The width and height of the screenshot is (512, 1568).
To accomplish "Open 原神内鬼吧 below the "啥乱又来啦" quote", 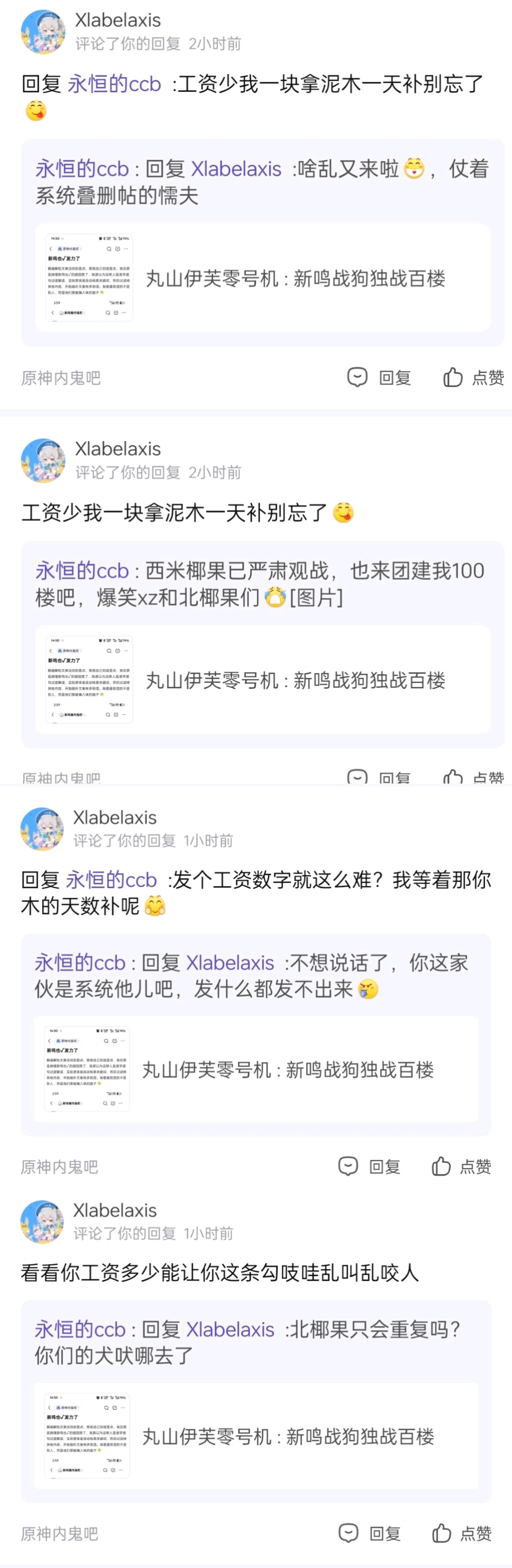I will click(61, 378).
